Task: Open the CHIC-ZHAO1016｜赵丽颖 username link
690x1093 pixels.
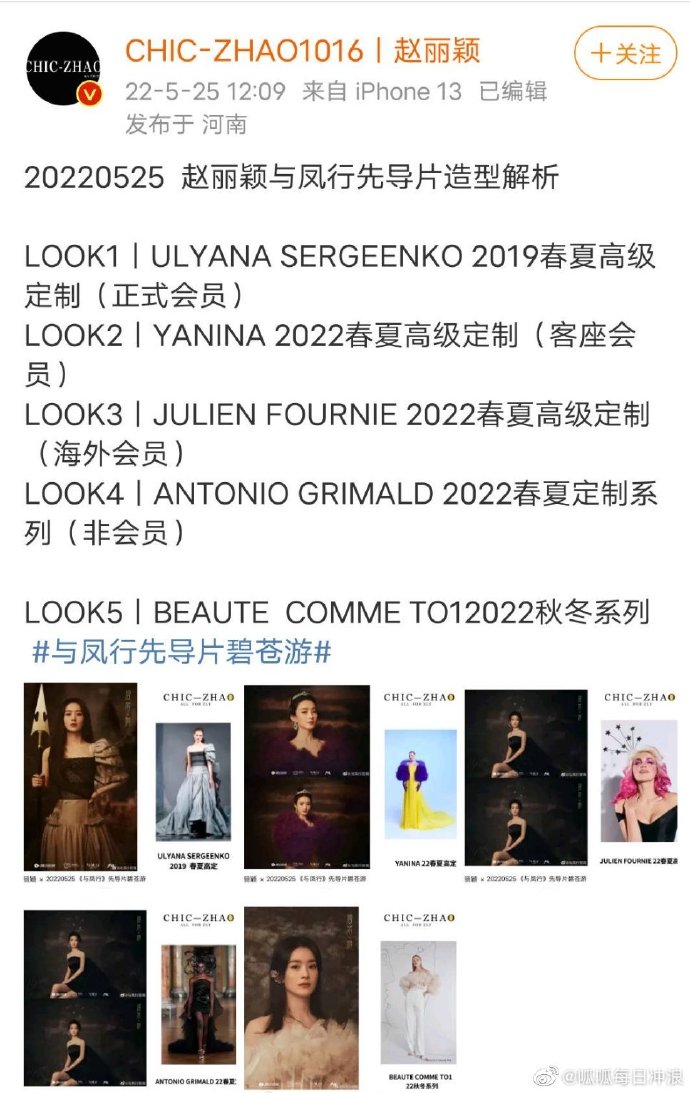Action: [302, 50]
